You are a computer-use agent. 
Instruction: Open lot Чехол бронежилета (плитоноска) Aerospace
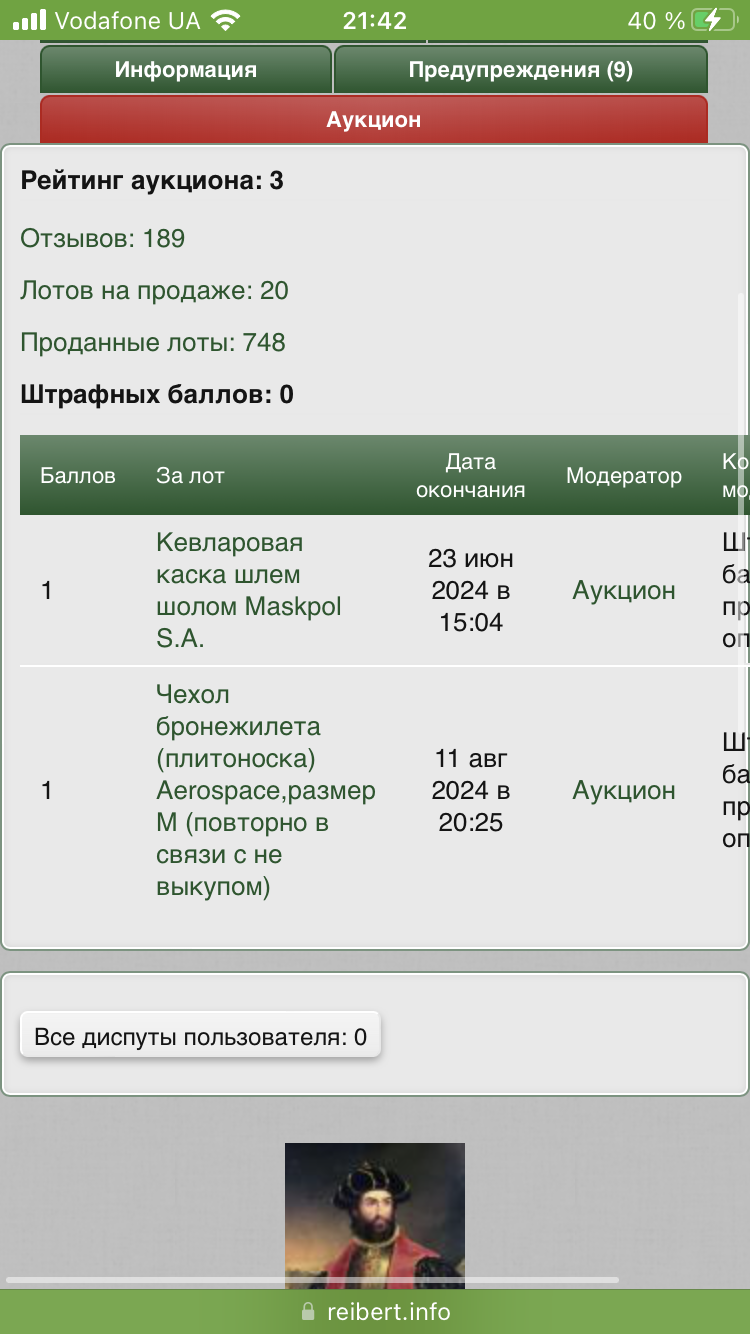coord(265,790)
